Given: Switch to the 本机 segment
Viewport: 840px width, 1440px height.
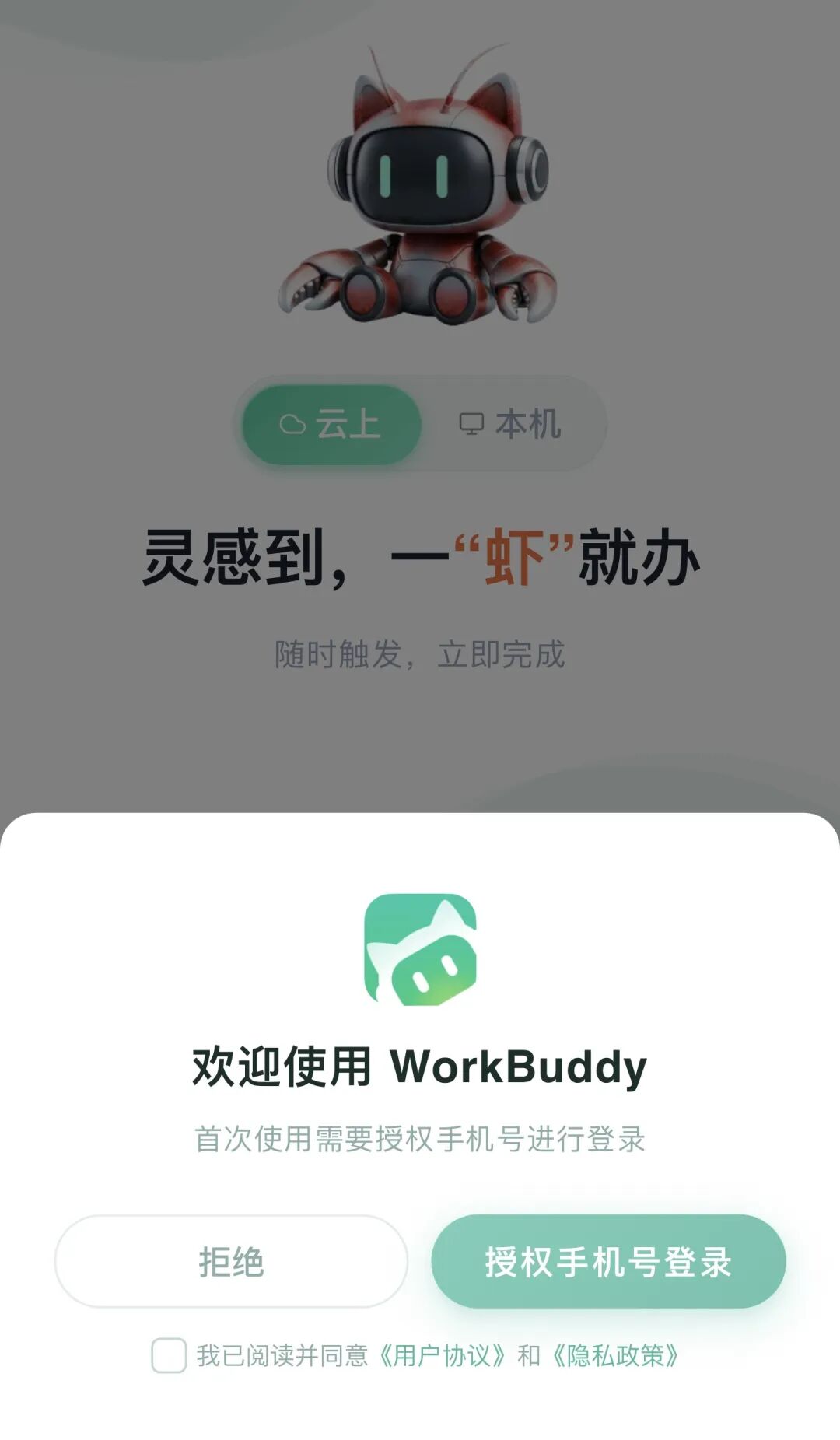Looking at the screenshot, I should (x=511, y=424).
